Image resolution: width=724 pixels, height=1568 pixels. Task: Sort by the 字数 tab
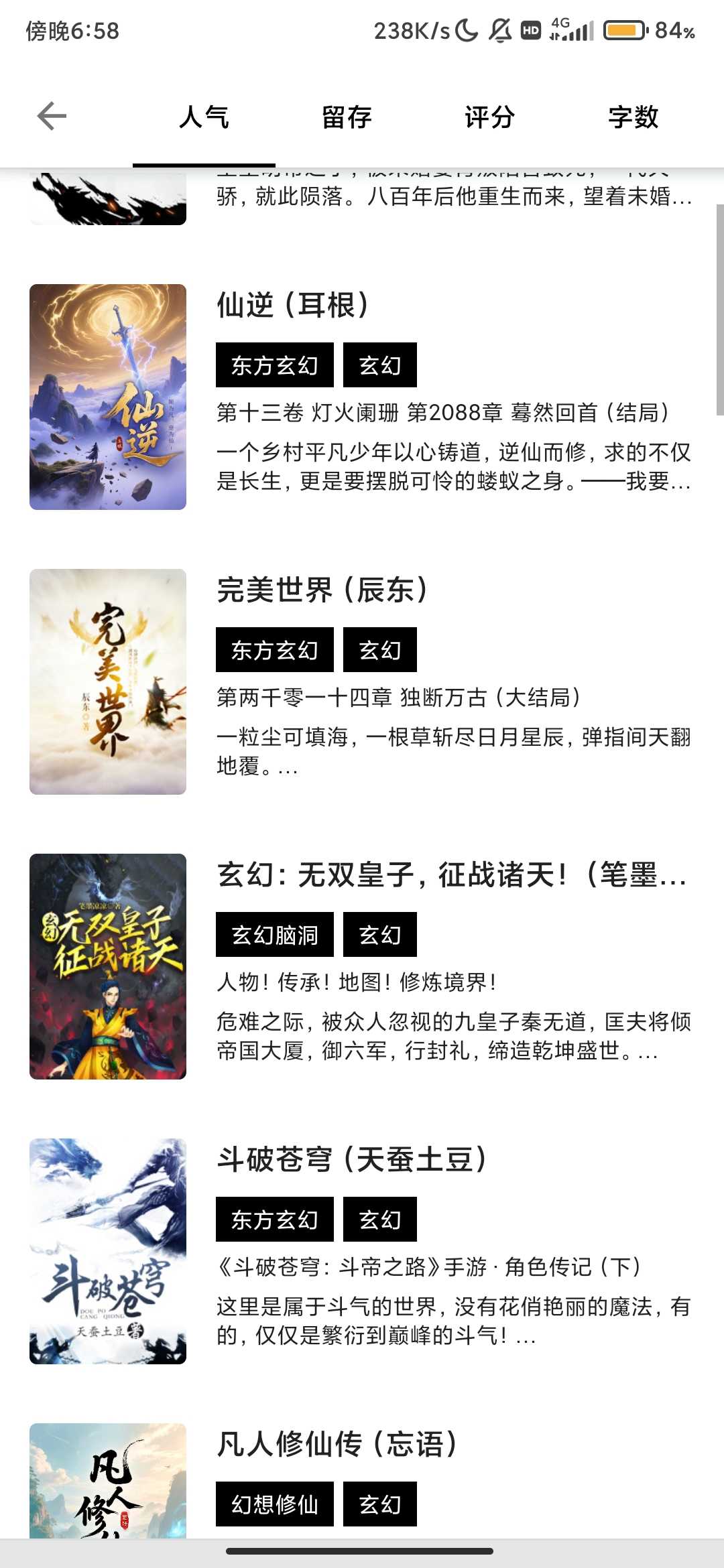click(x=633, y=117)
